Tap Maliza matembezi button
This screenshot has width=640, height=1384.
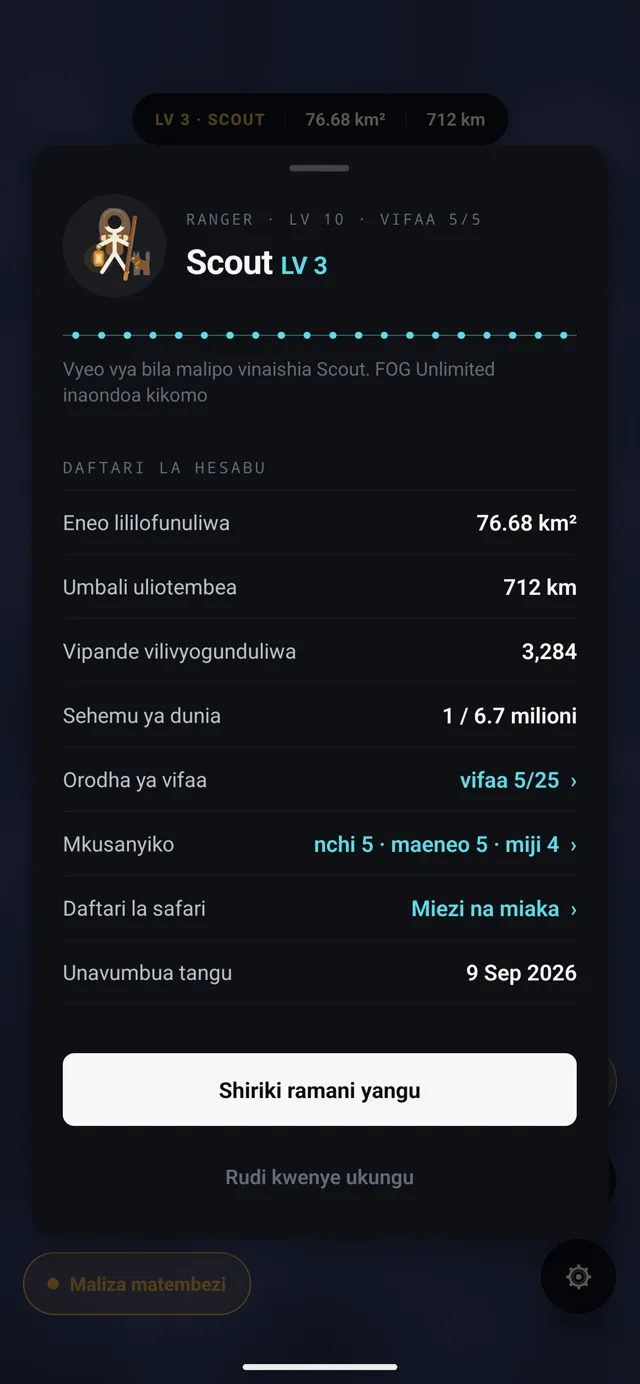tap(137, 1284)
